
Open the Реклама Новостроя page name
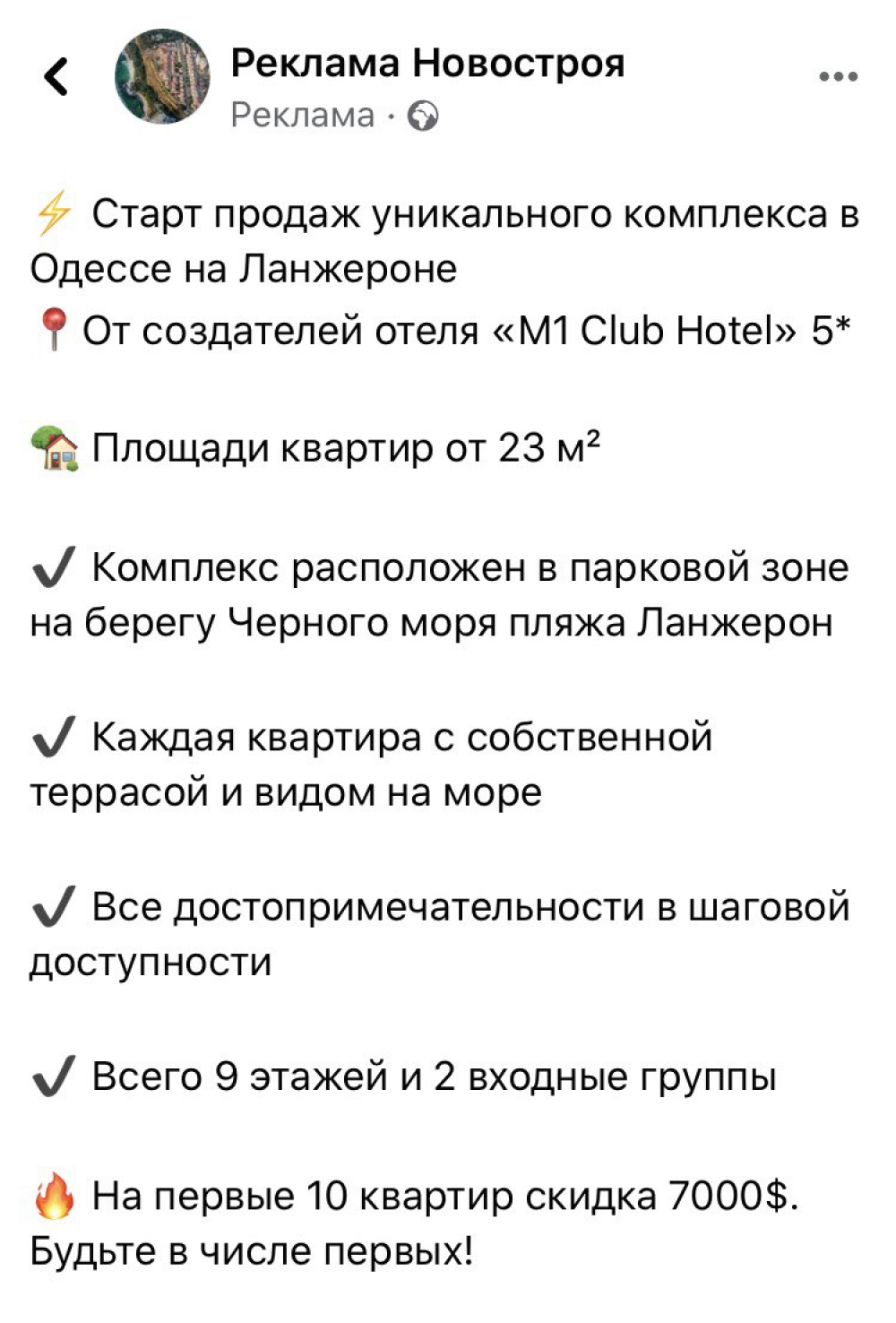click(x=427, y=63)
